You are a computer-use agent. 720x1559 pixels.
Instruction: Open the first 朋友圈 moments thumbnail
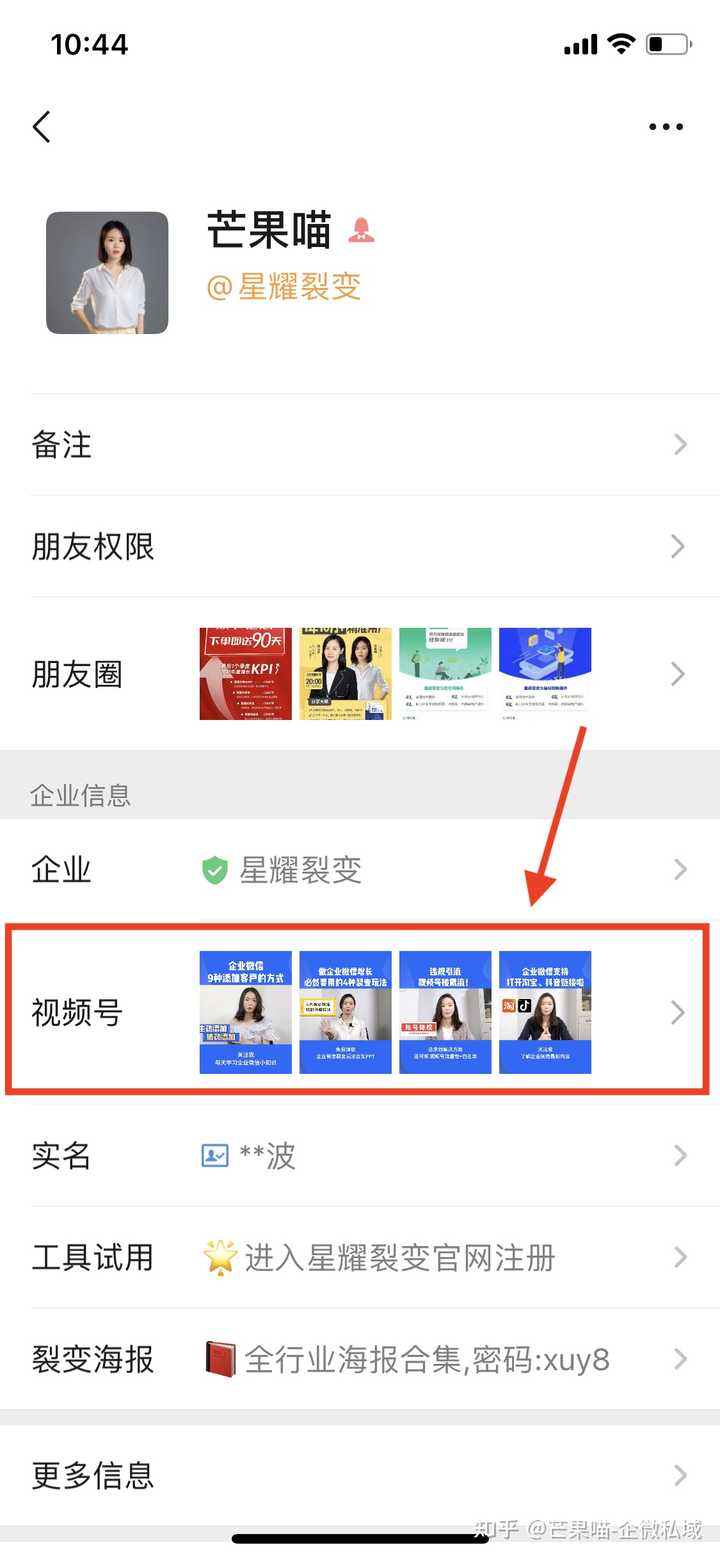tap(241, 672)
